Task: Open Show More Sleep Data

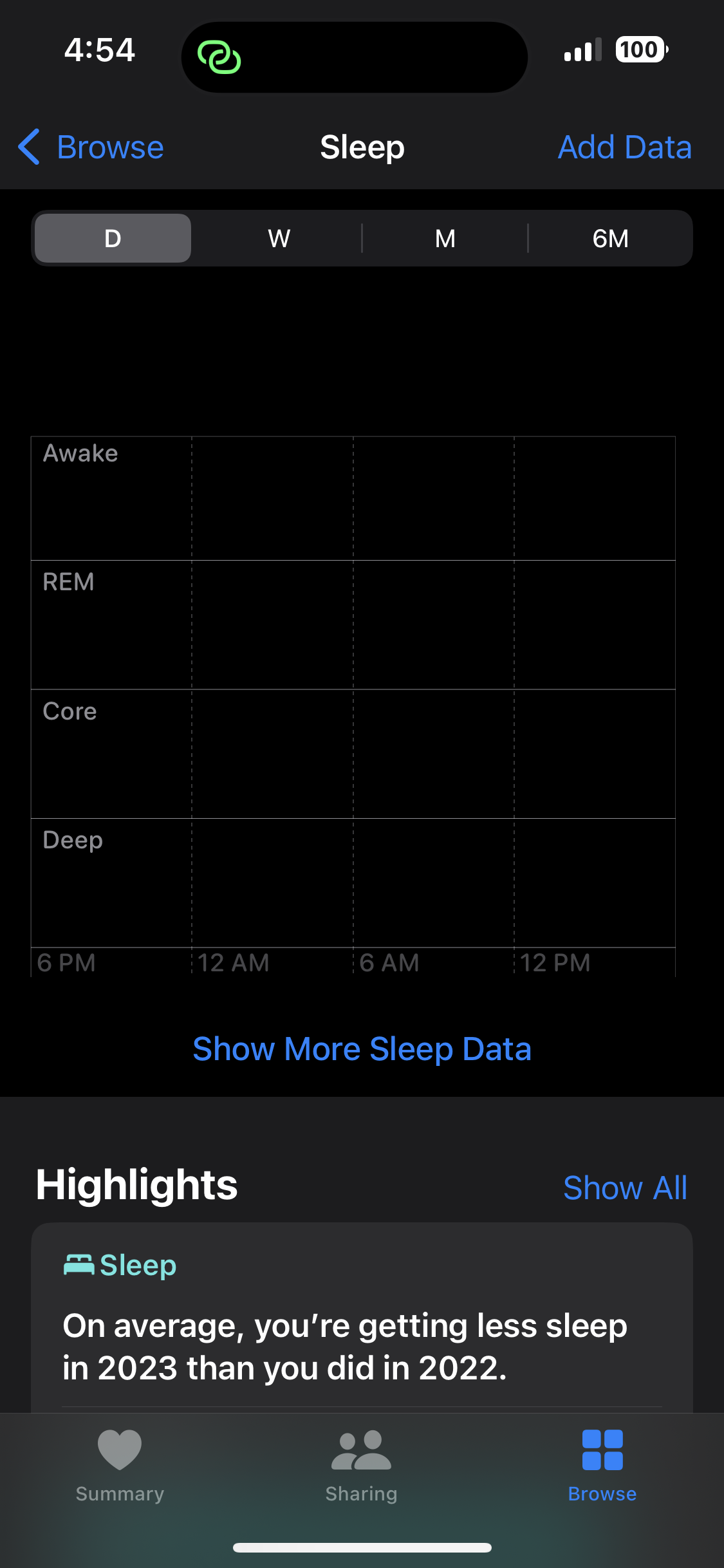Action: pos(362,1049)
